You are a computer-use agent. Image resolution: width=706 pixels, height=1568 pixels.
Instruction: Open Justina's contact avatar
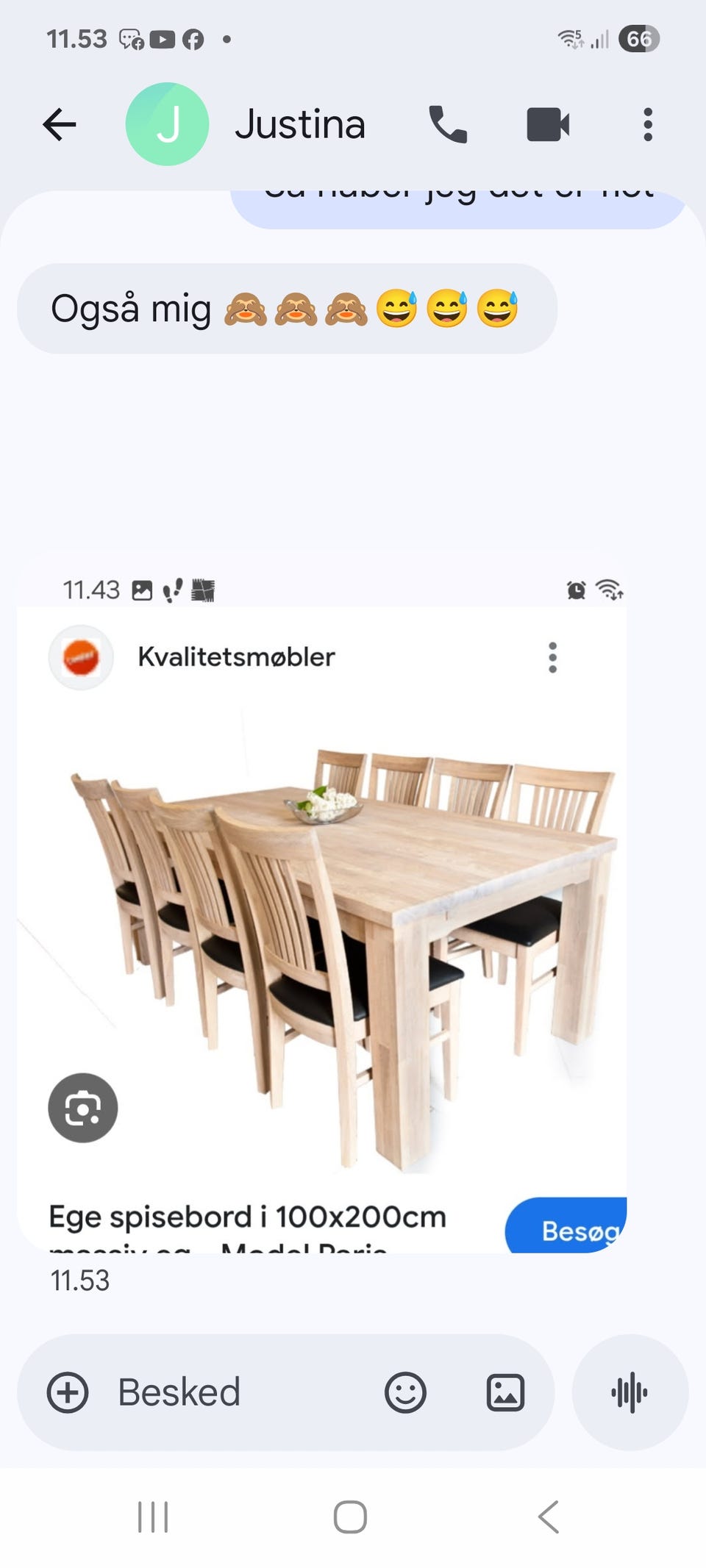168,123
